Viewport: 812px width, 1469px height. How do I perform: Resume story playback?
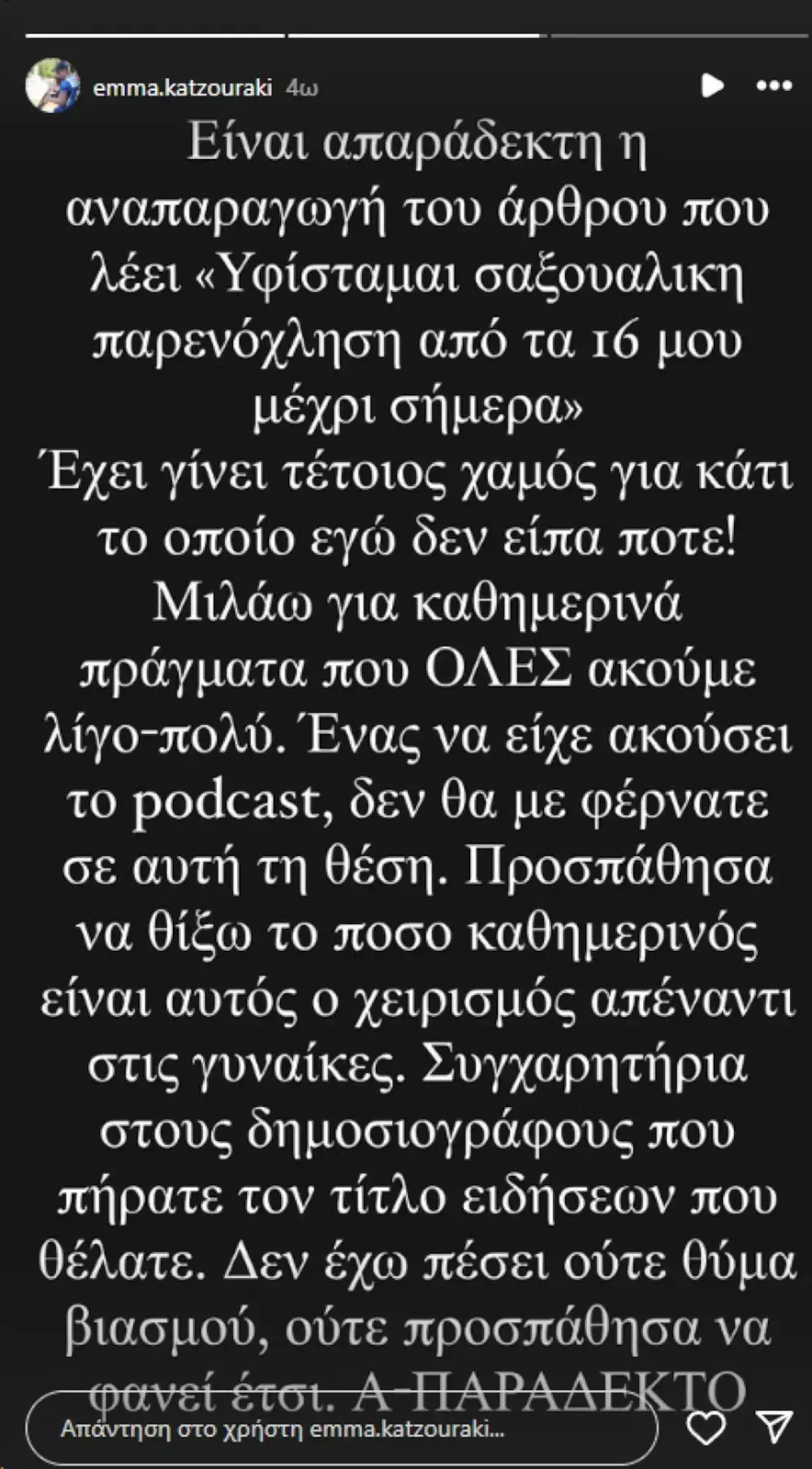coord(711,85)
